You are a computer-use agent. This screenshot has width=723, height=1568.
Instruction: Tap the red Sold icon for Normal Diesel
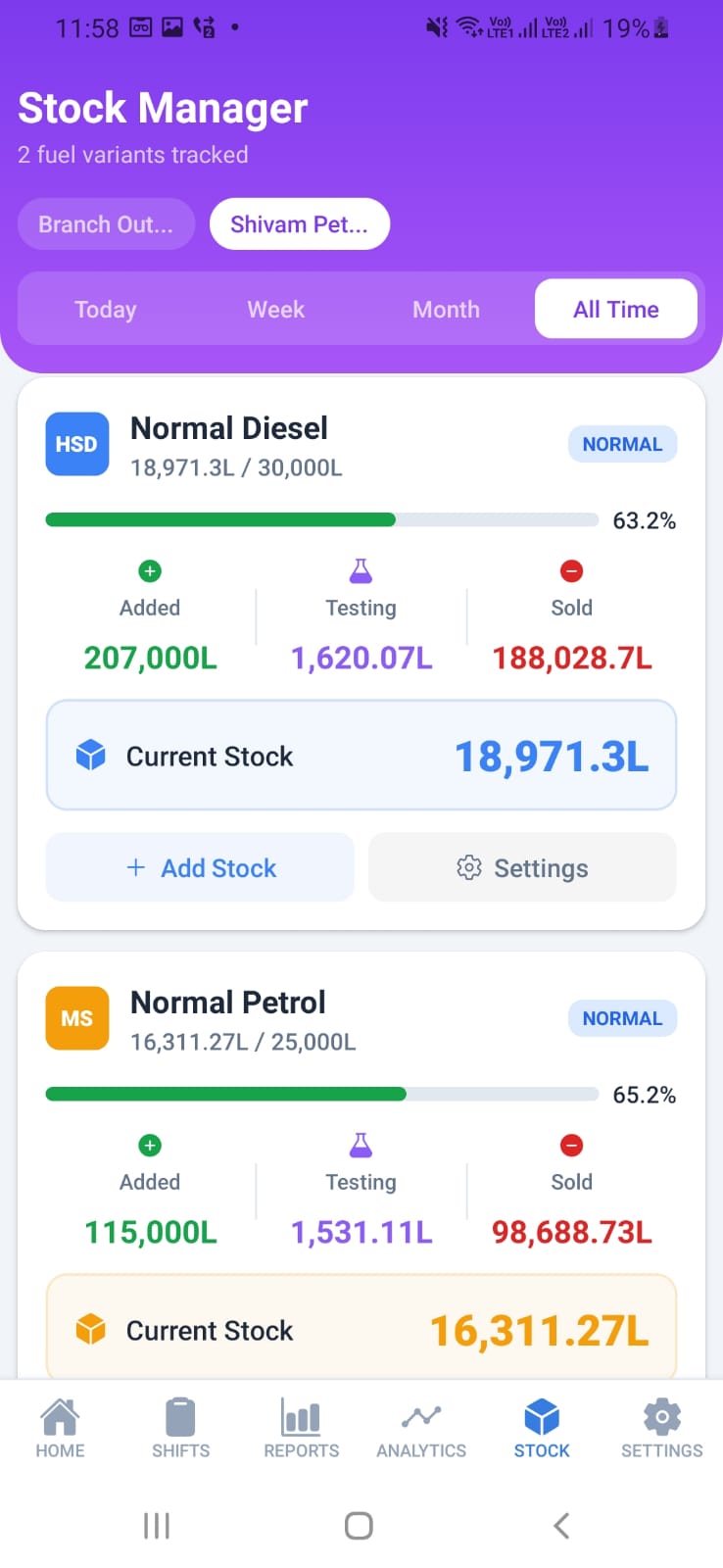coord(571,569)
